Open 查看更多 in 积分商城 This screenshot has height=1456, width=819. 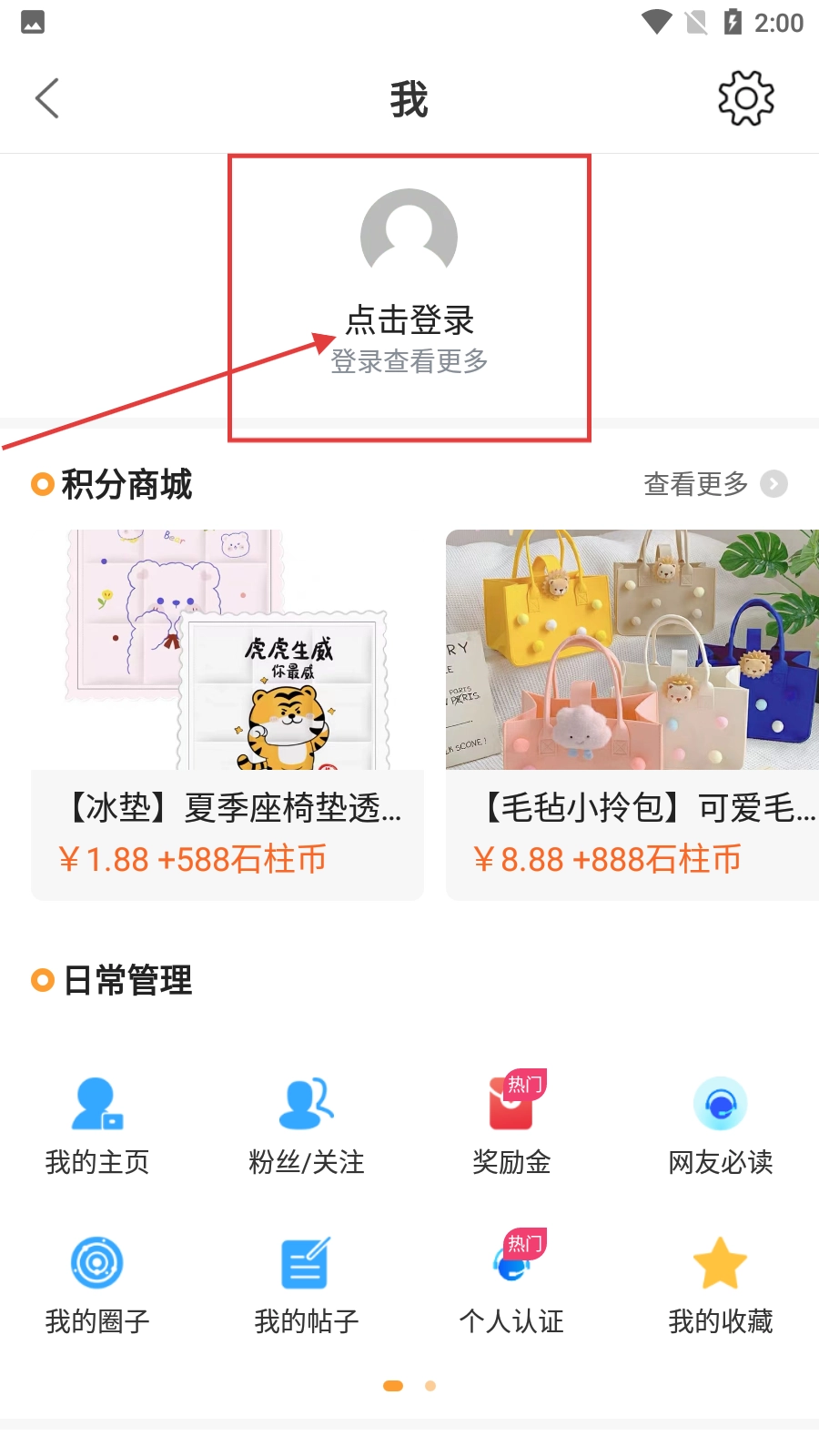[x=714, y=484]
